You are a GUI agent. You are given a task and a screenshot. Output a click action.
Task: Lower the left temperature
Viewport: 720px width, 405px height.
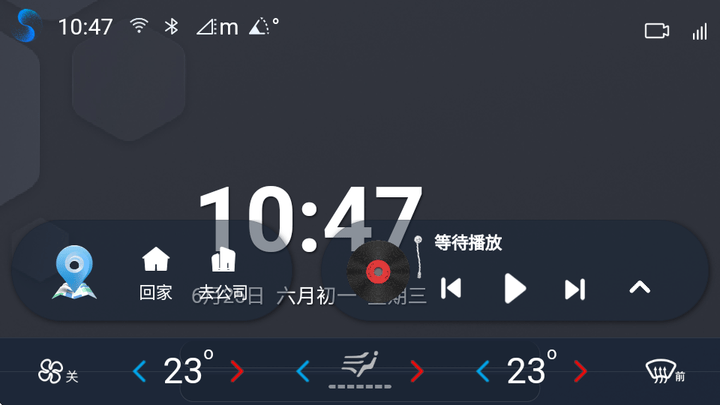(x=139, y=373)
